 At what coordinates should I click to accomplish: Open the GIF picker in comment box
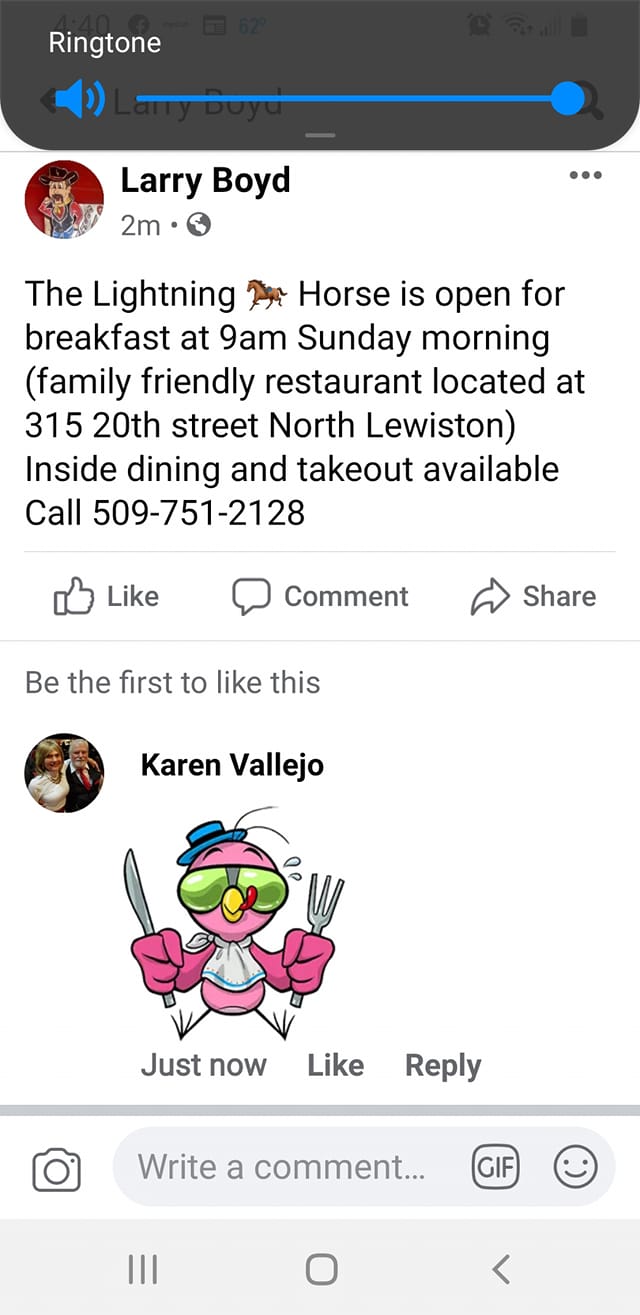point(495,1167)
